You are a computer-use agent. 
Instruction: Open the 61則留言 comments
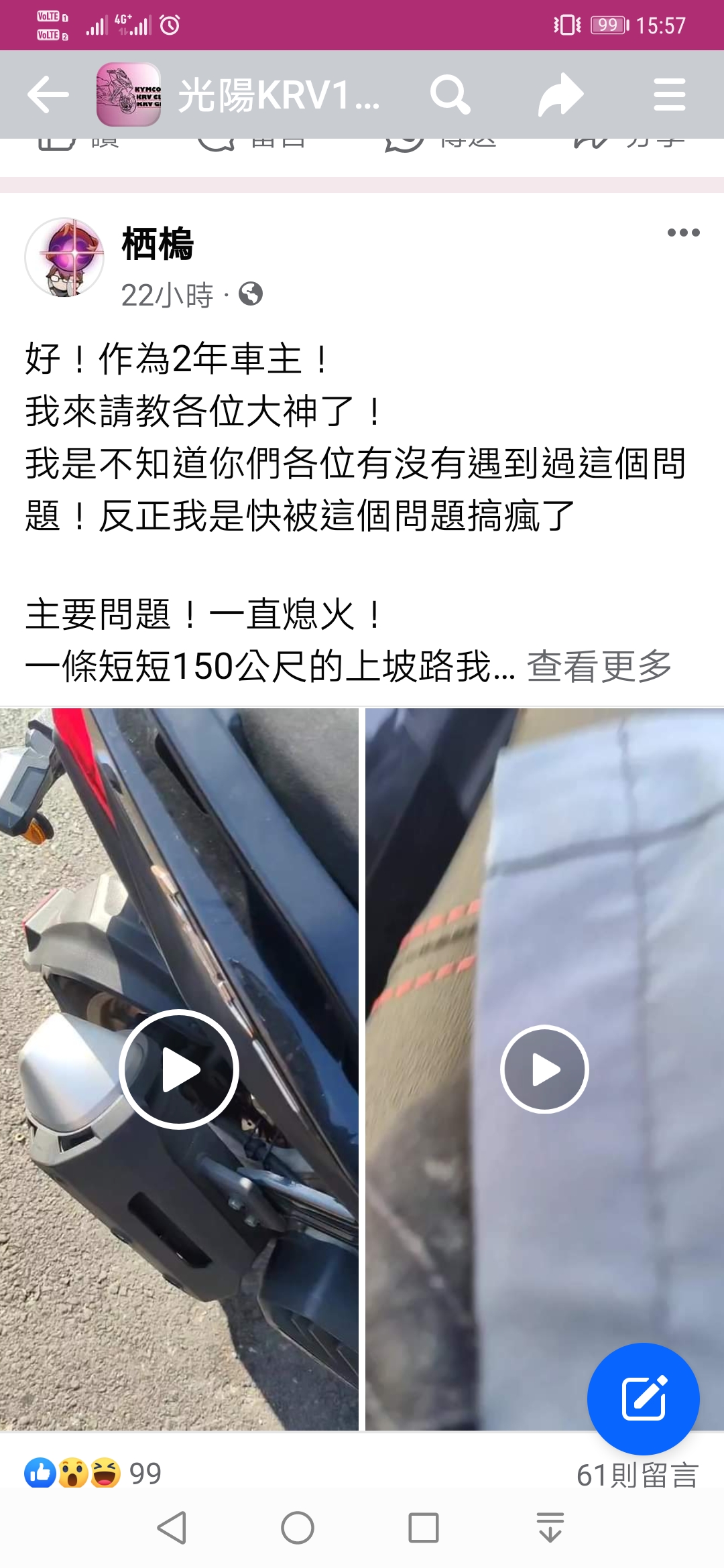(637, 1475)
